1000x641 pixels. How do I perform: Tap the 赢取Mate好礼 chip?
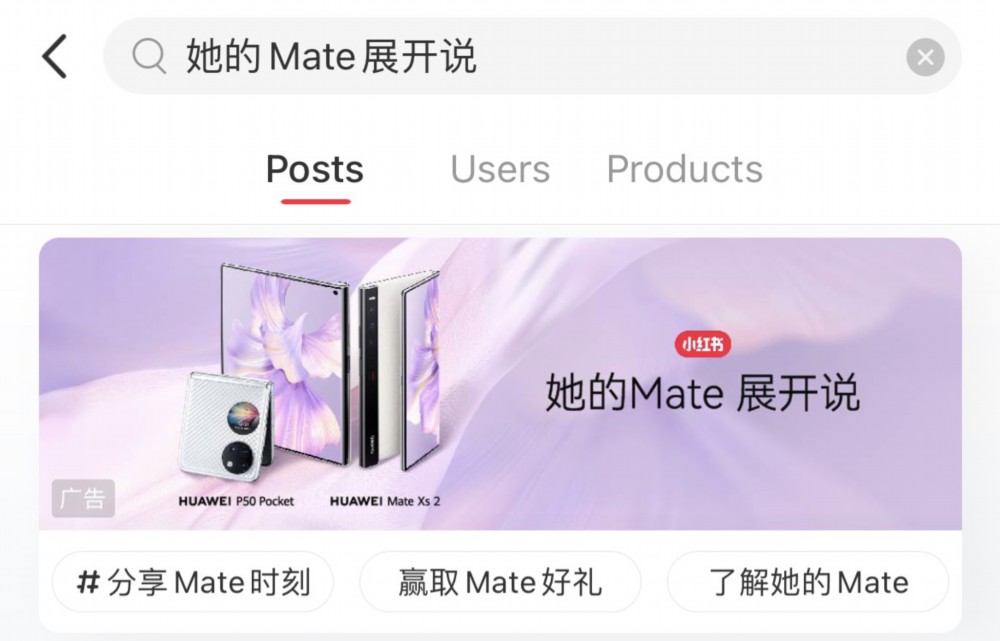(x=500, y=582)
